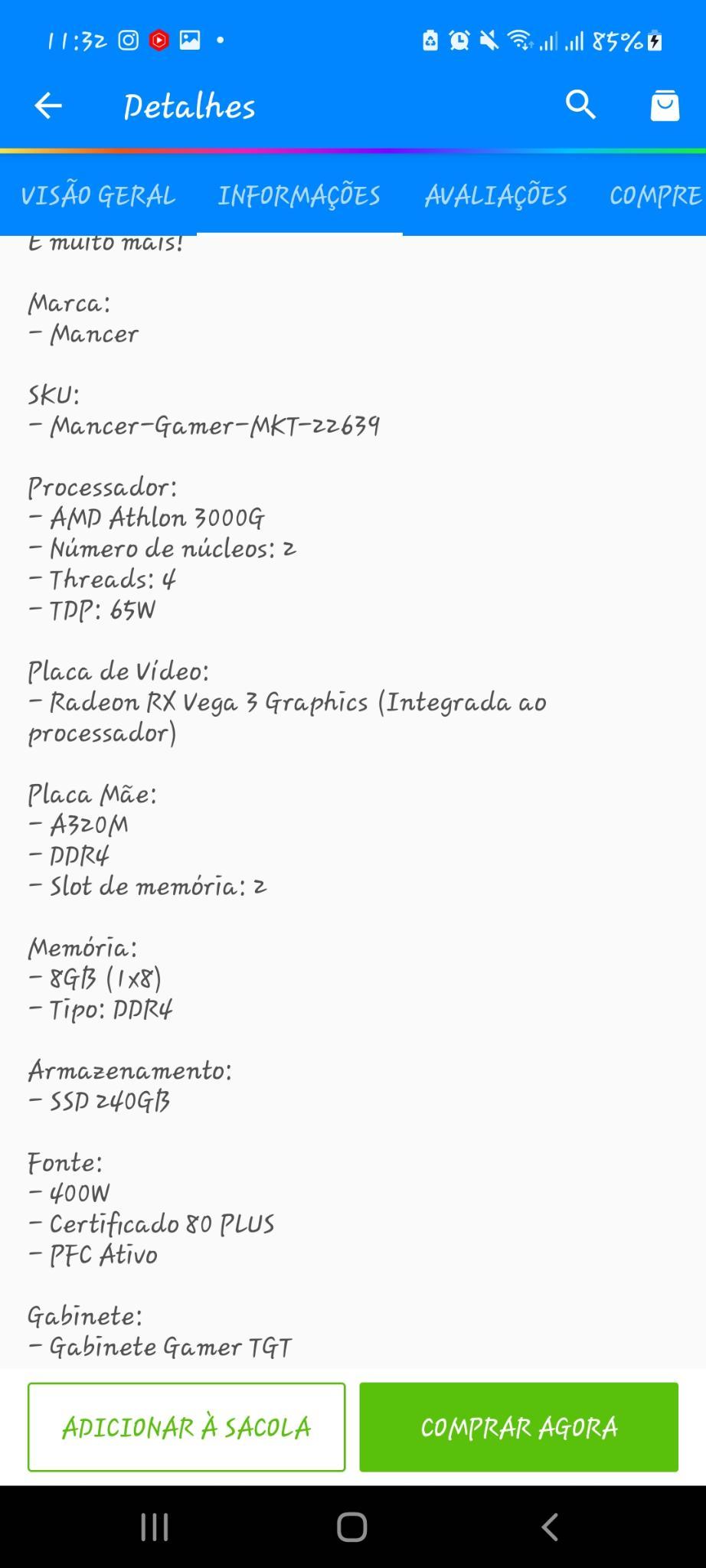Switch to the Avaliações tab
This screenshot has width=706, height=1568.
pyautogui.click(x=496, y=196)
